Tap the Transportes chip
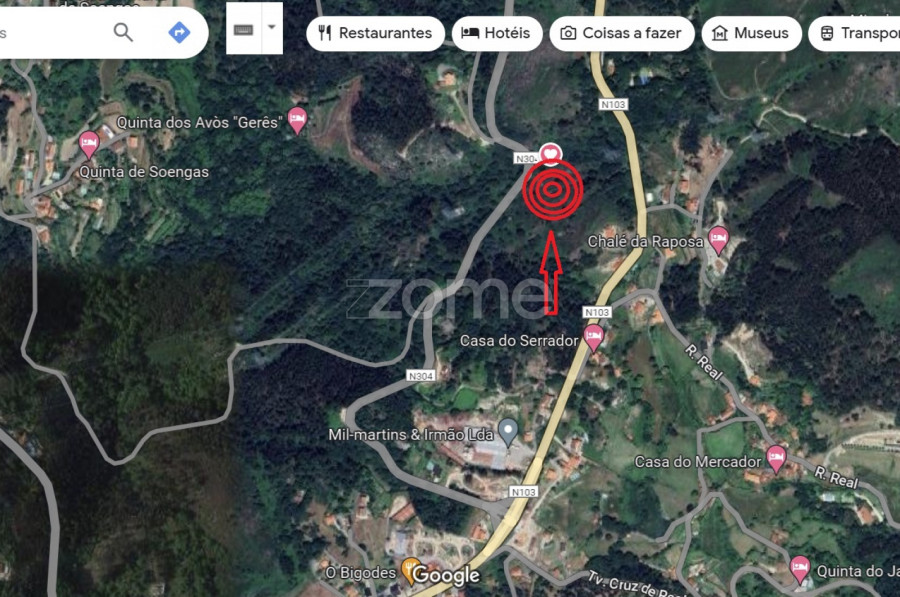 point(855,33)
